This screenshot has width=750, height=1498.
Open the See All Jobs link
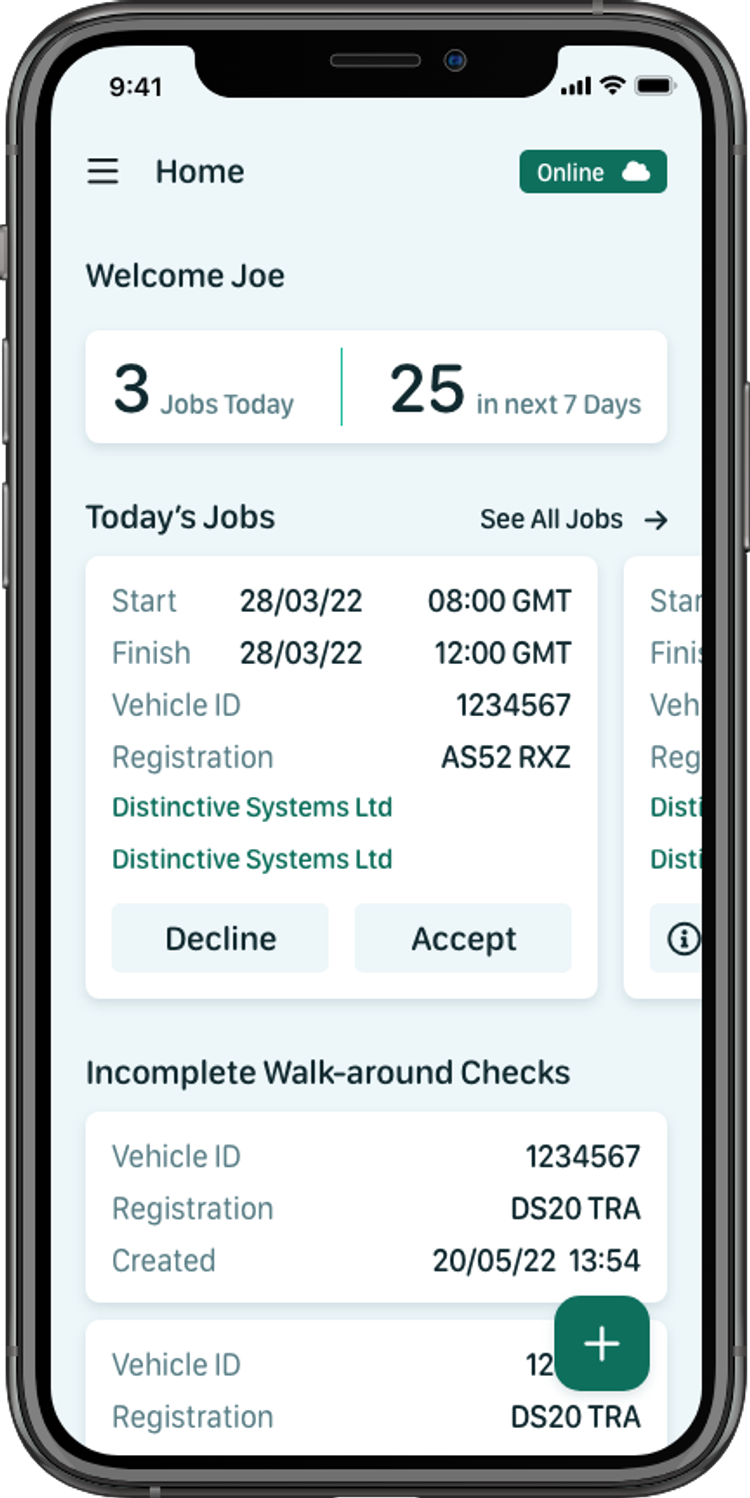point(573,519)
